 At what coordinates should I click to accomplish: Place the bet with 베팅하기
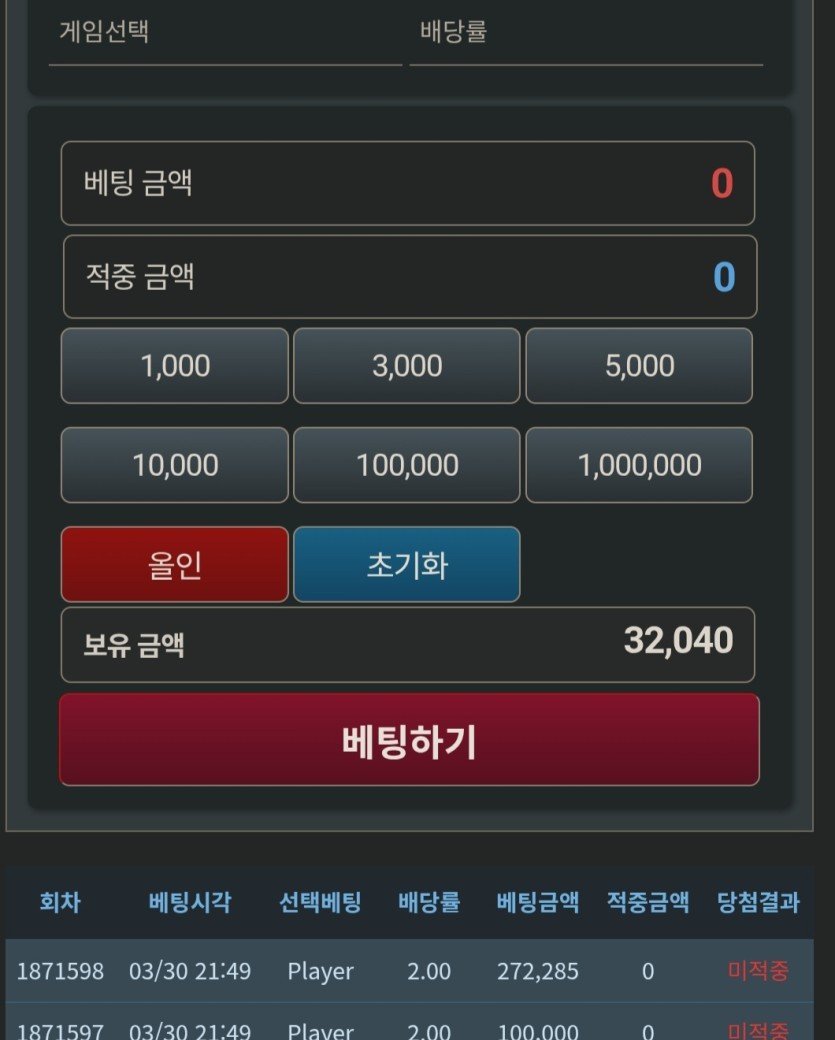(409, 740)
